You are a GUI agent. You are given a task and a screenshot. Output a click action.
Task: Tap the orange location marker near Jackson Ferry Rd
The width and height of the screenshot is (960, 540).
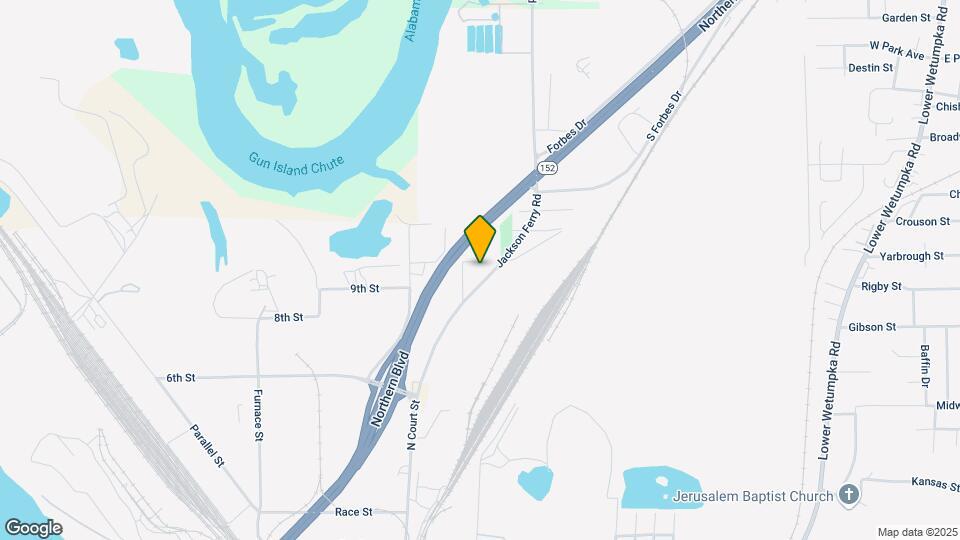click(481, 239)
